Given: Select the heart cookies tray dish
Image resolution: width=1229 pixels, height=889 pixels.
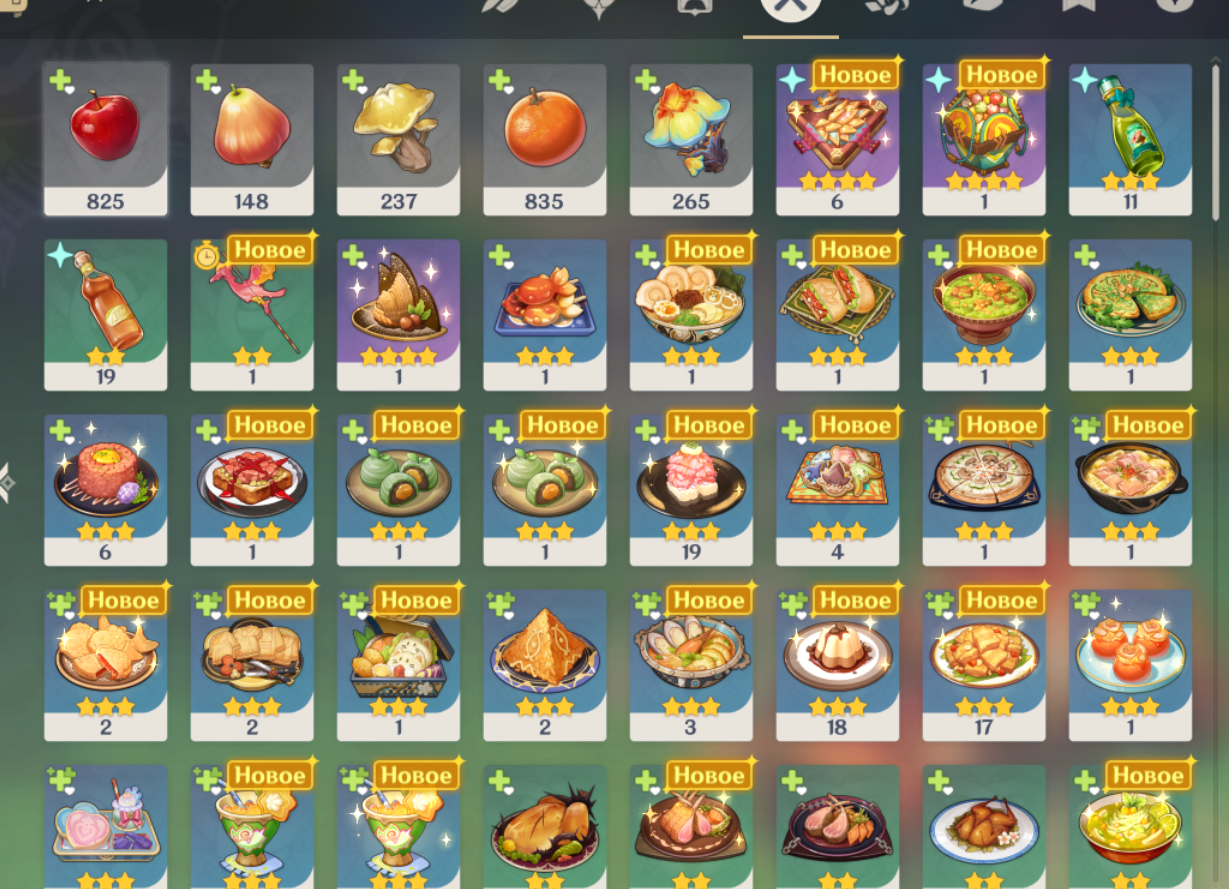Looking at the screenshot, I should pos(105,827).
